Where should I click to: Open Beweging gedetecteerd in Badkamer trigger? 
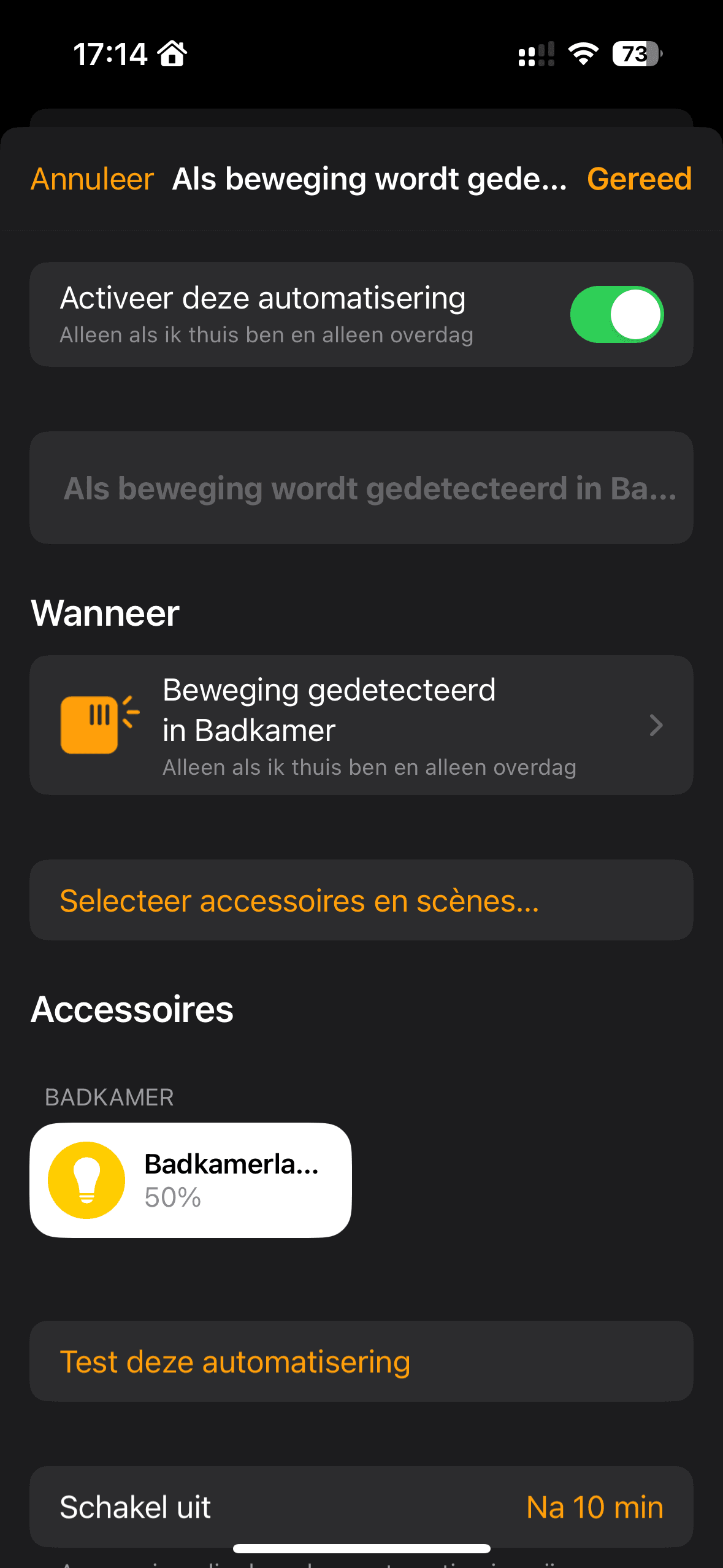pyautogui.click(x=361, y=725)
